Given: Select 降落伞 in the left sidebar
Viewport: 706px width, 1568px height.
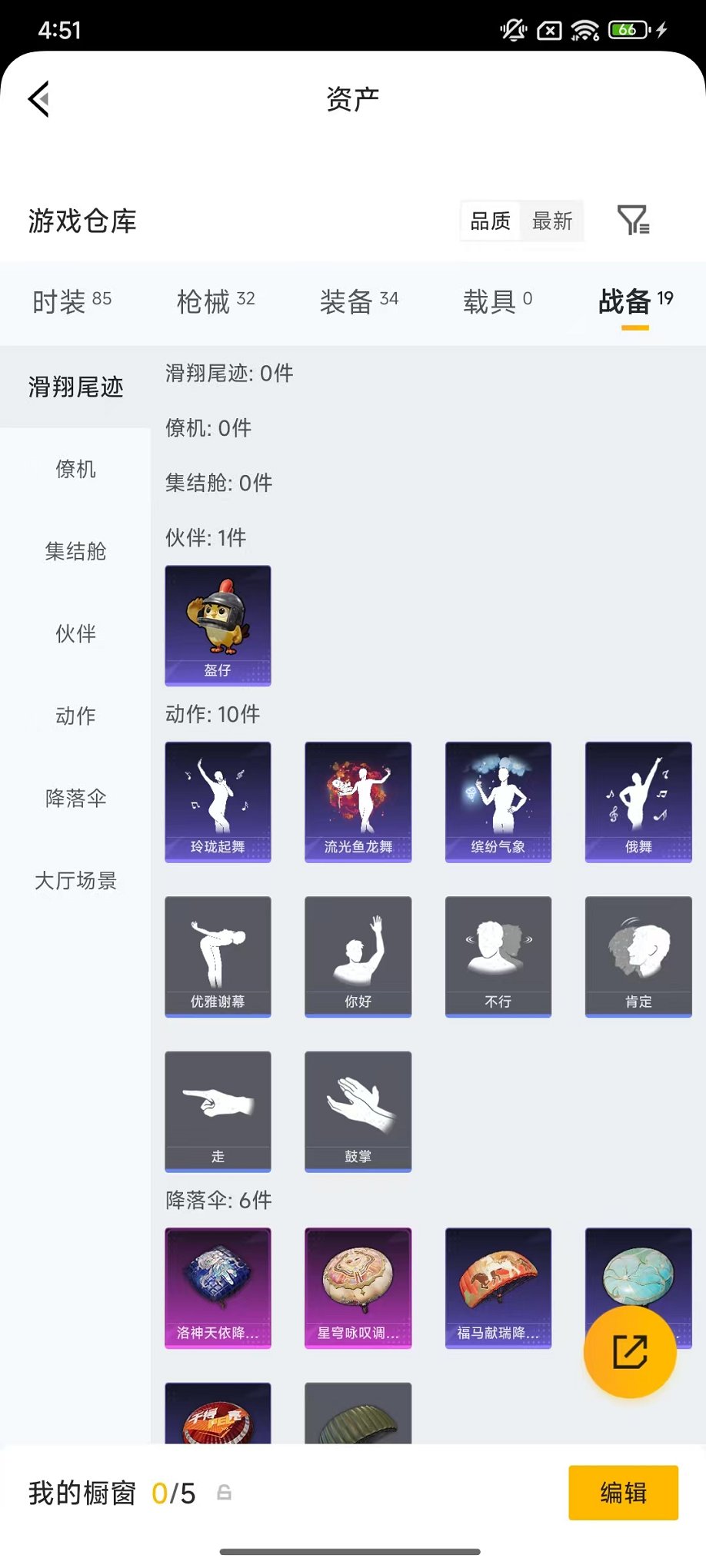Looking at the screenshot, I should [75, 799].
